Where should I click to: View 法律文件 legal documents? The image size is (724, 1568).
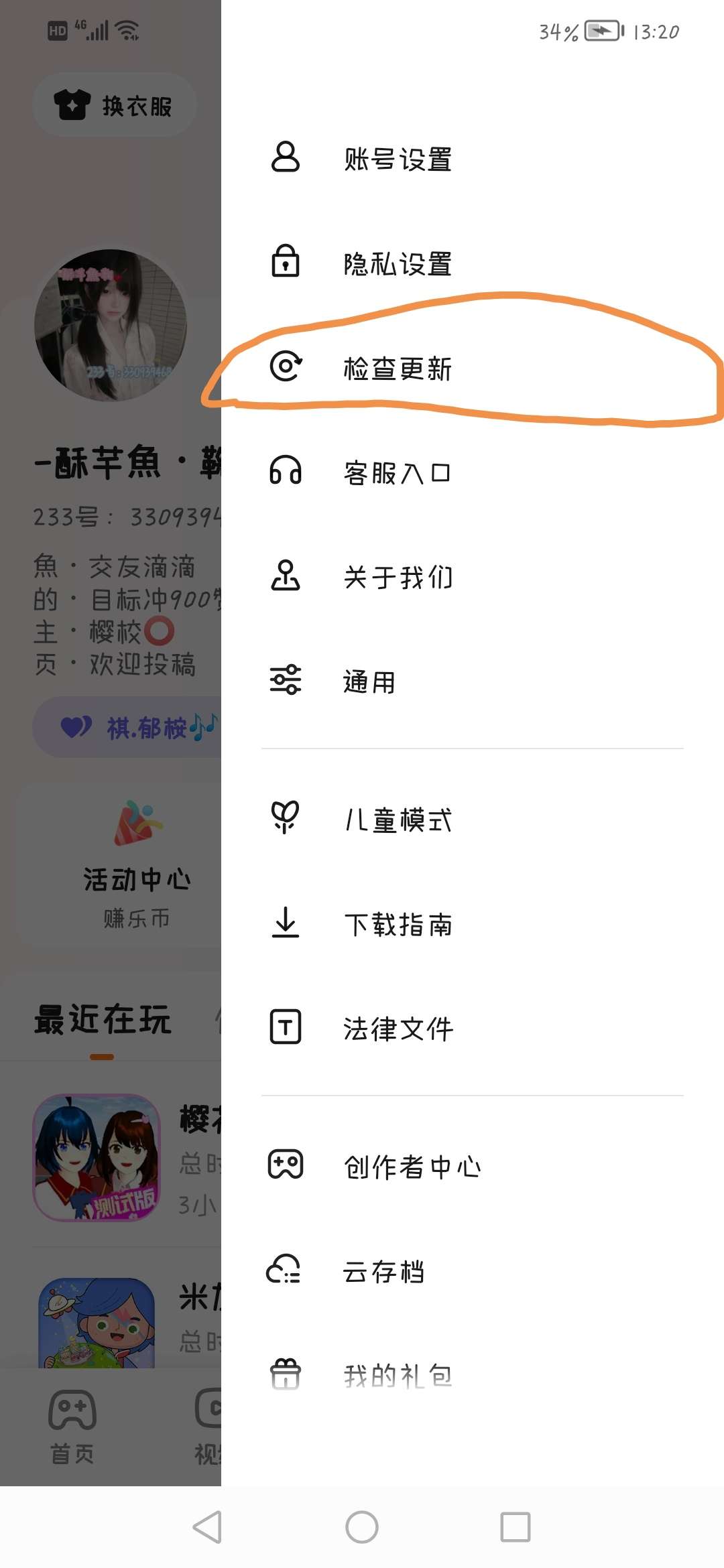(x=397, y=1029)
